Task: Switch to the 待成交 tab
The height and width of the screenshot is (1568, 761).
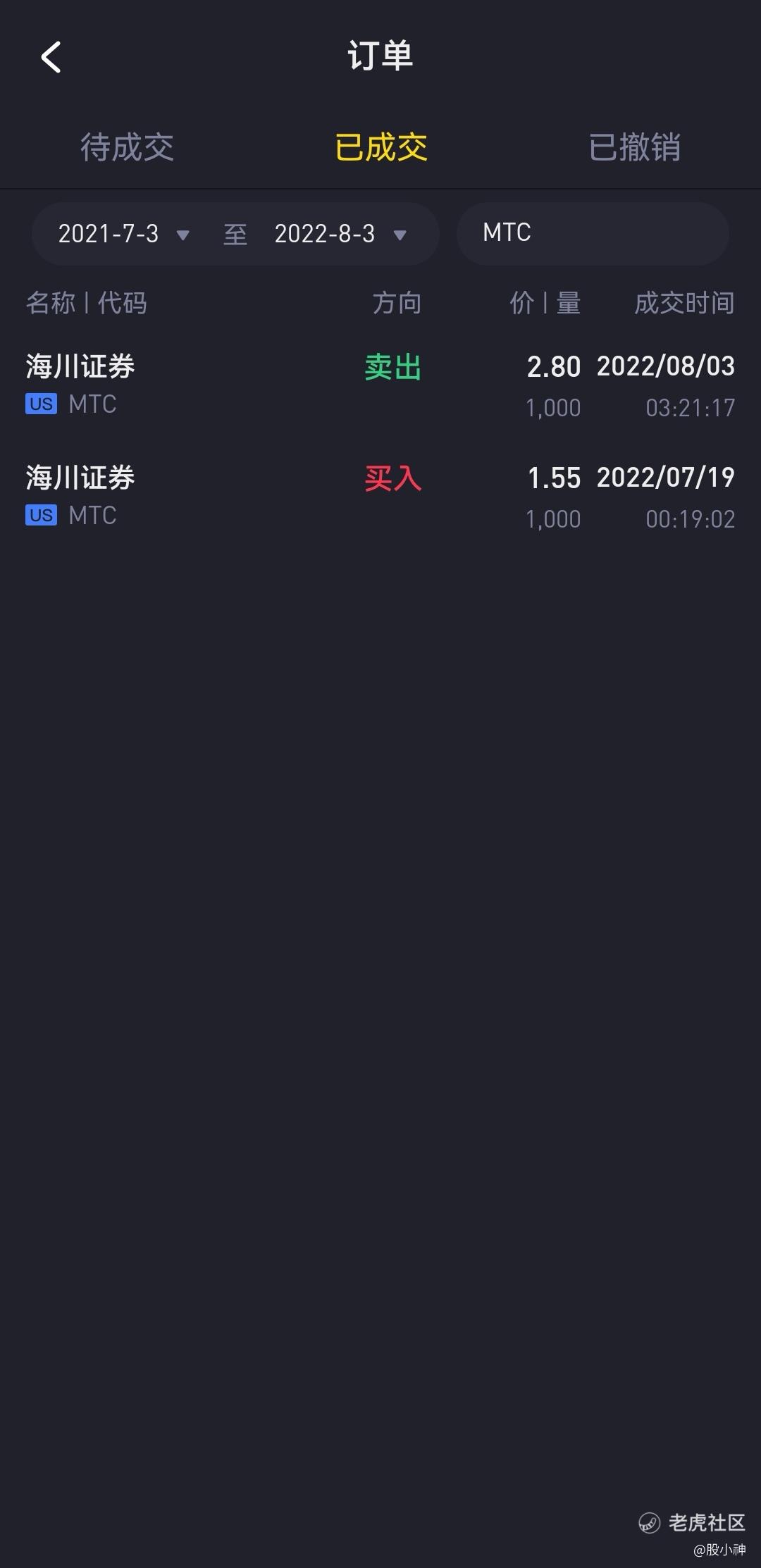Action: click(127, 147)
